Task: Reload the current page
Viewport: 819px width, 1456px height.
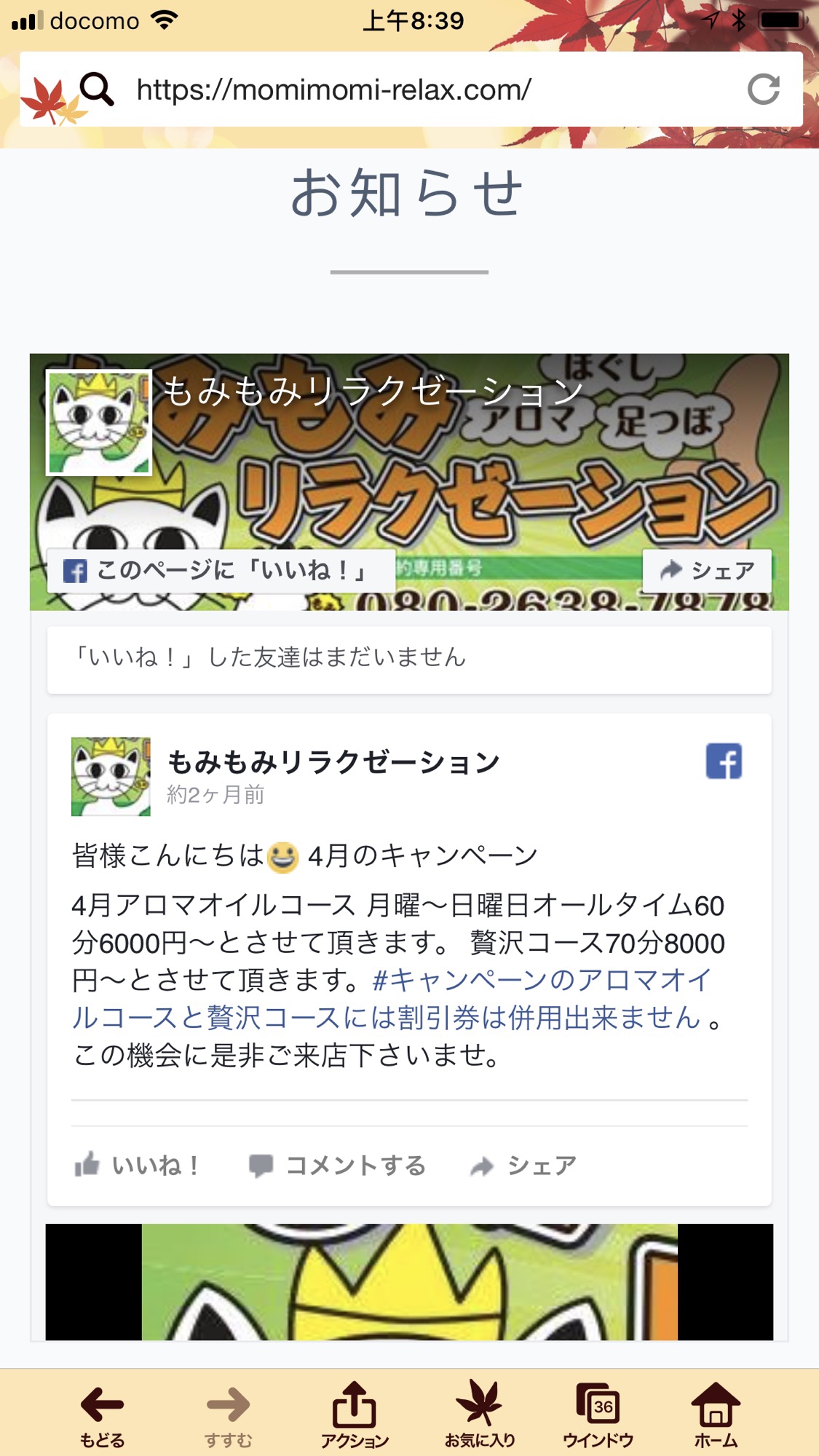Action: click(x=764, y=90)
